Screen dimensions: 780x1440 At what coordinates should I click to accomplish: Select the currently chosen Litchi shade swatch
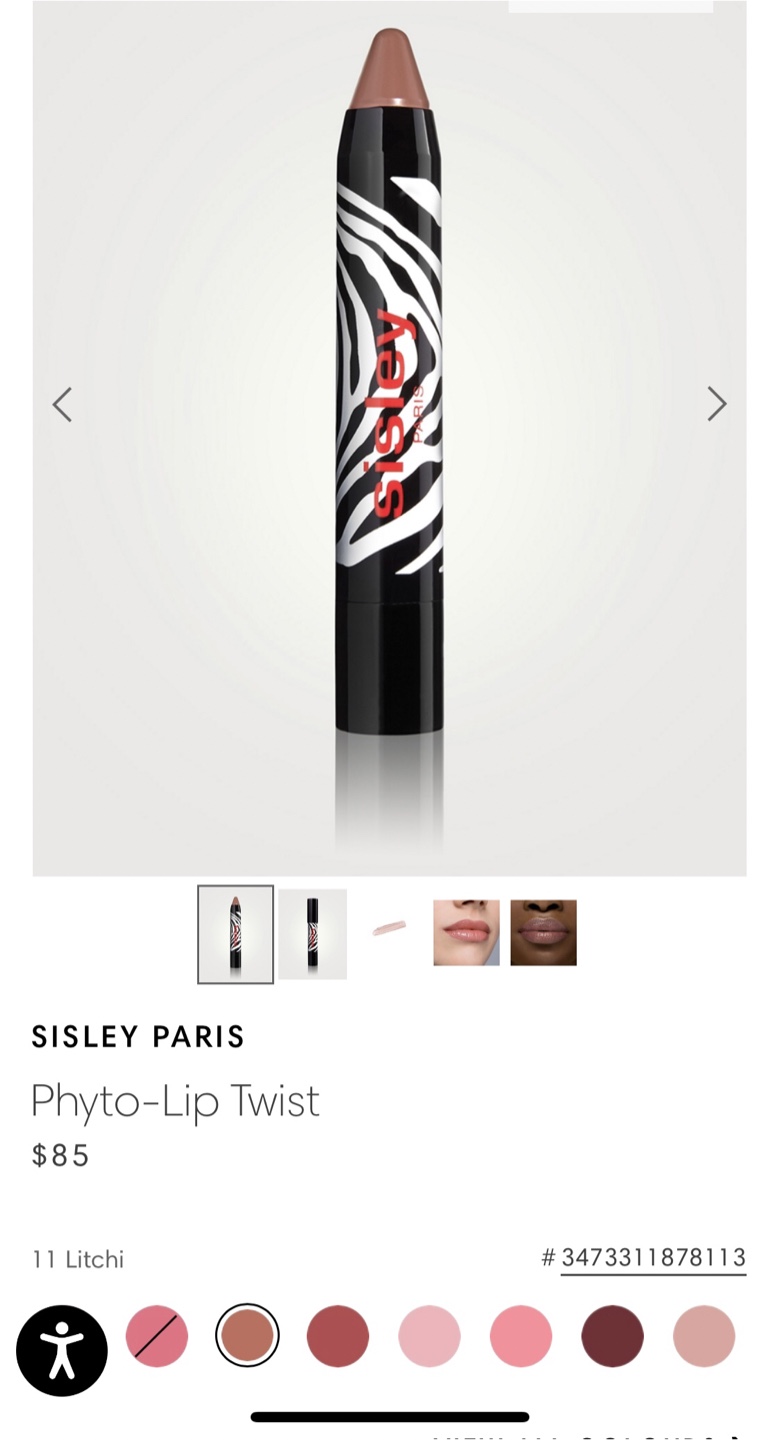pyautogui.click(x=246, y=1335)
